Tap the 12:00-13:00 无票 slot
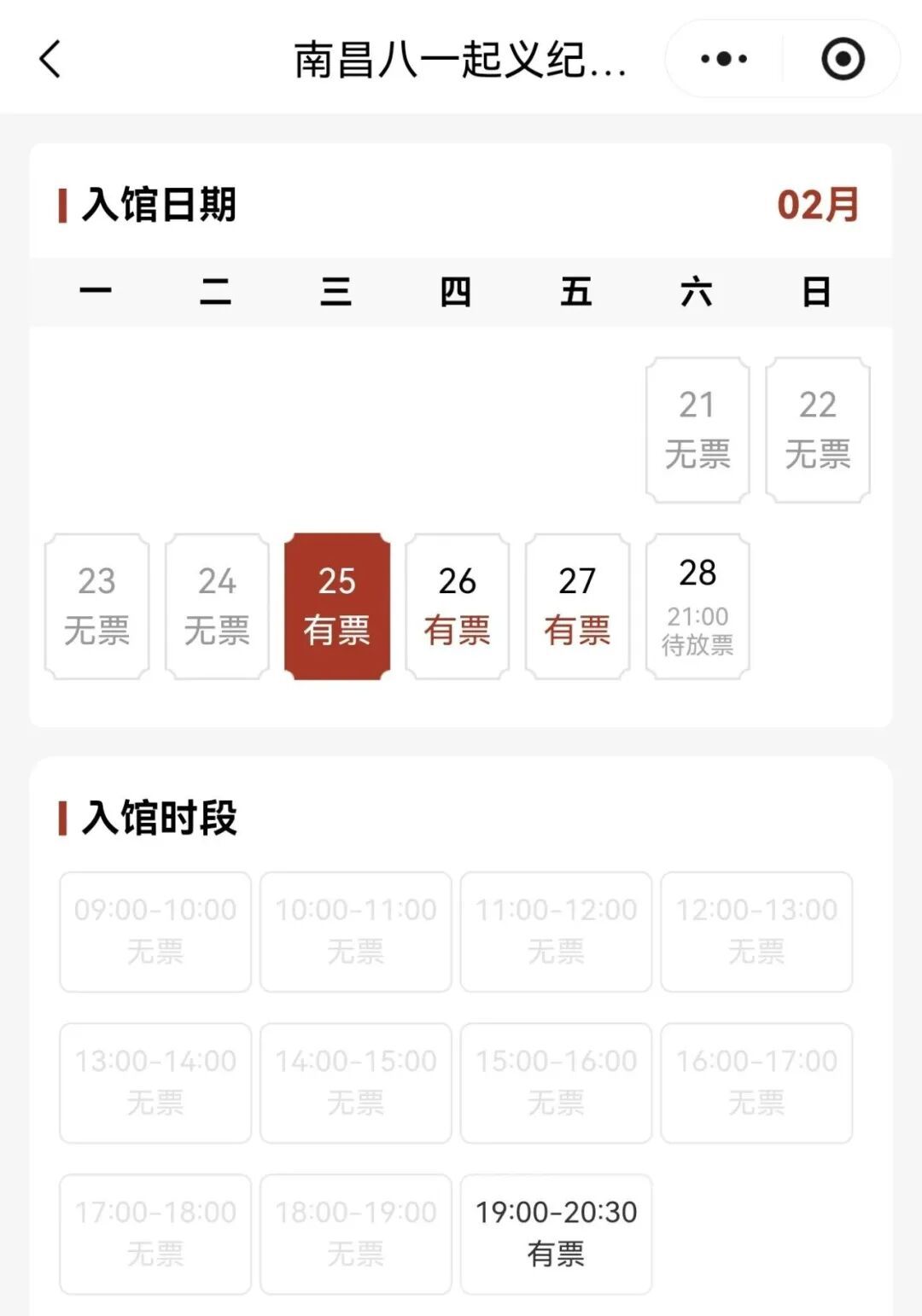 coord(756,931)
